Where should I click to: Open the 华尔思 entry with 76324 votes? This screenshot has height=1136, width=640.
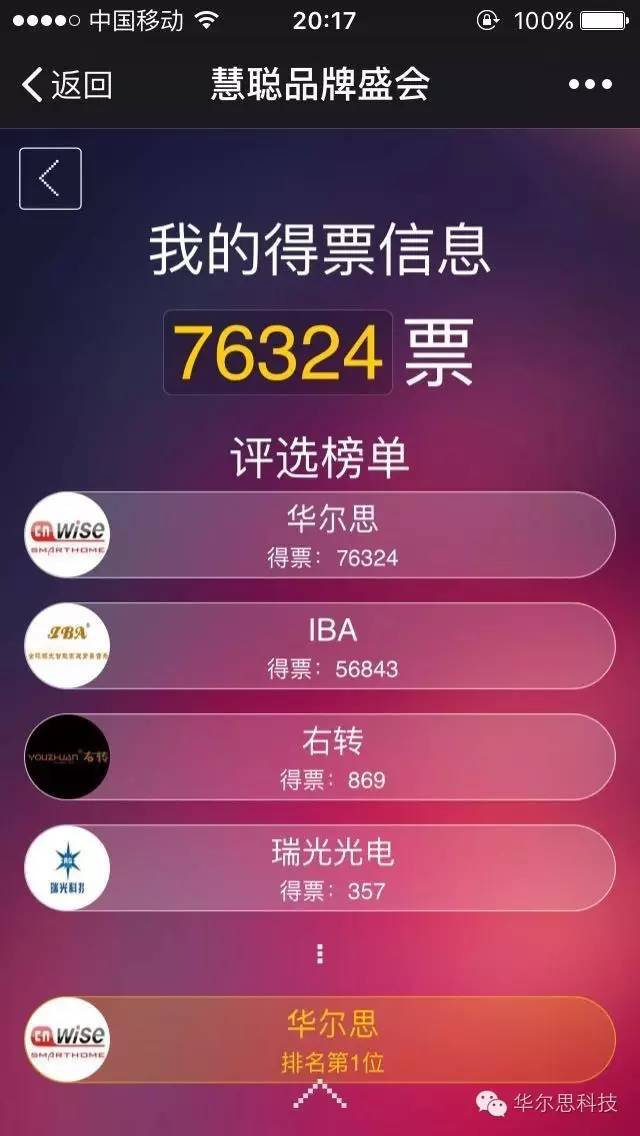[320, 535]
